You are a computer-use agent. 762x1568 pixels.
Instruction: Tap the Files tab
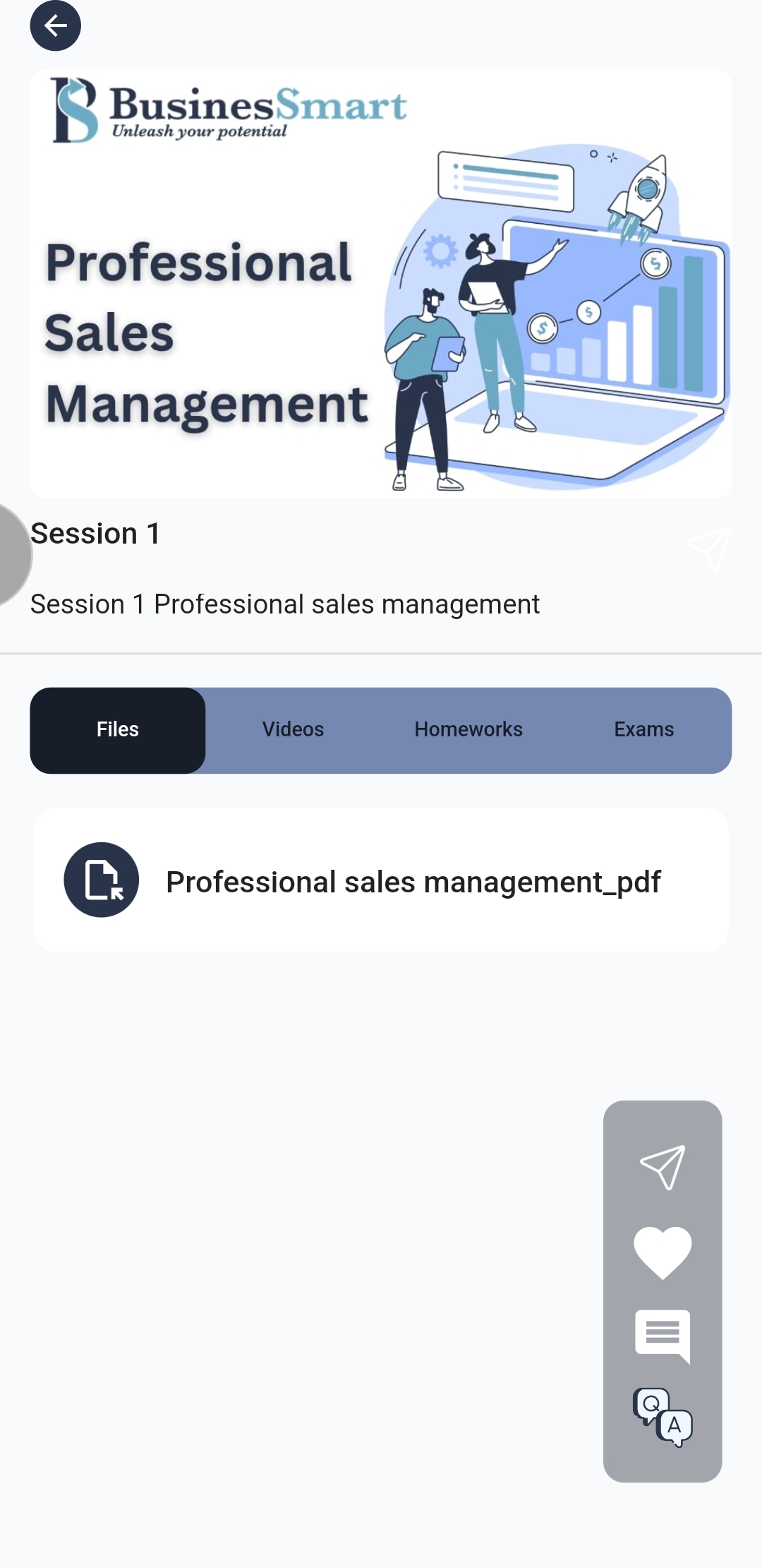coord(118,729)
